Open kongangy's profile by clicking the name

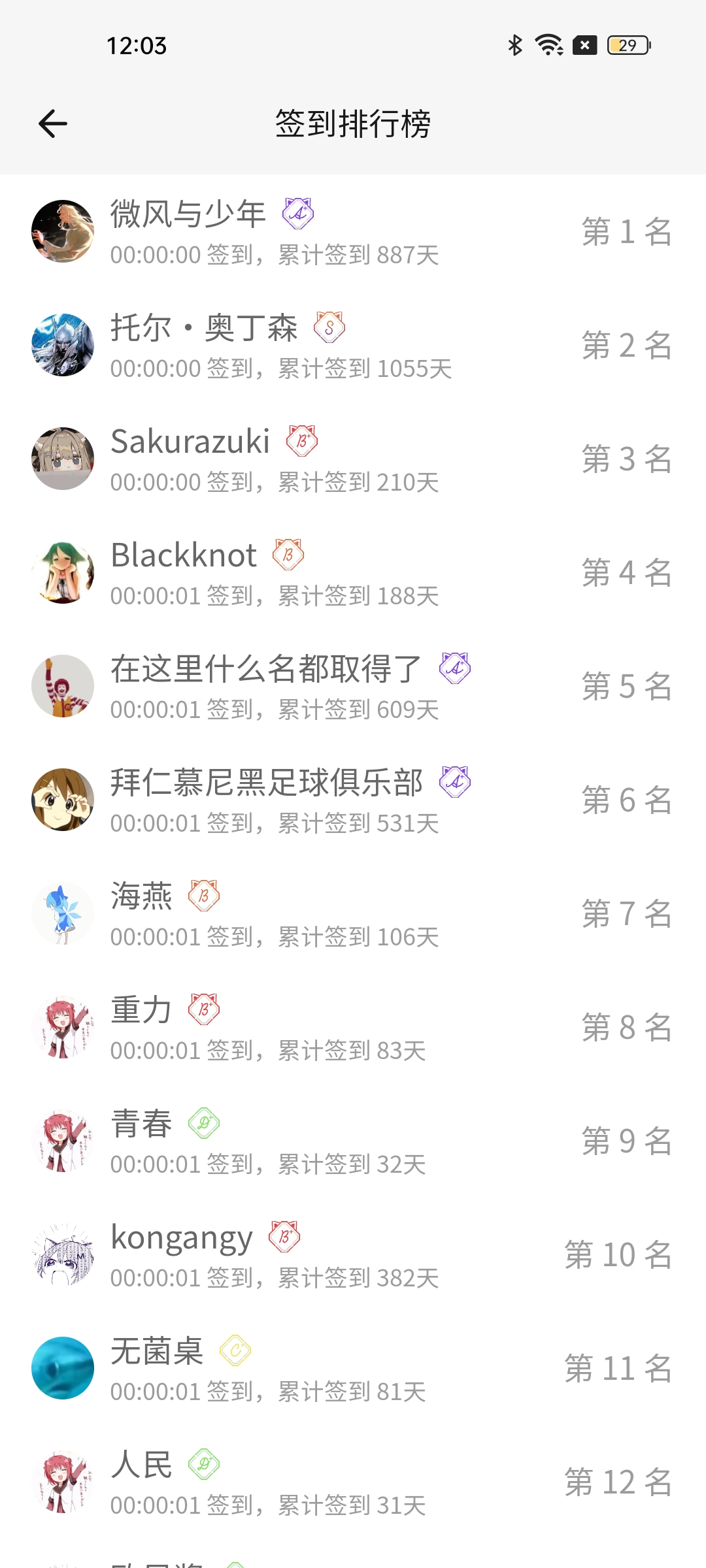tap(180, 1235)
